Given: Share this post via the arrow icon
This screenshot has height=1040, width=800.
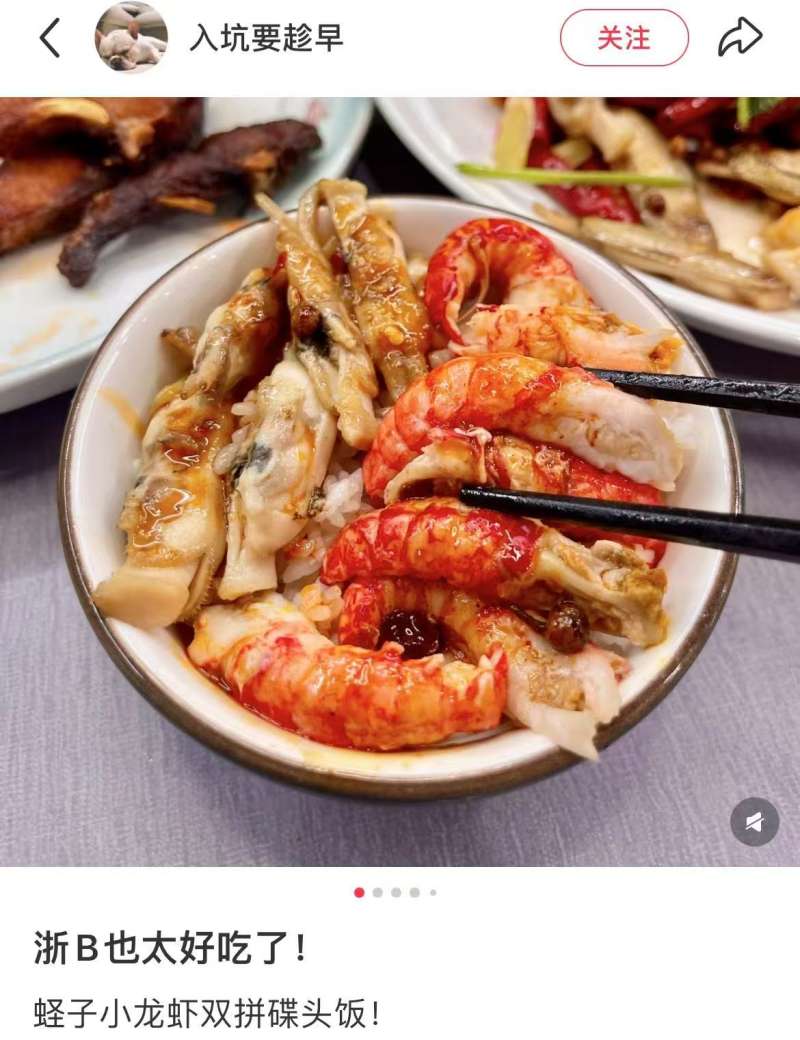Looking at the screenshot, I should tap(740, 38).
